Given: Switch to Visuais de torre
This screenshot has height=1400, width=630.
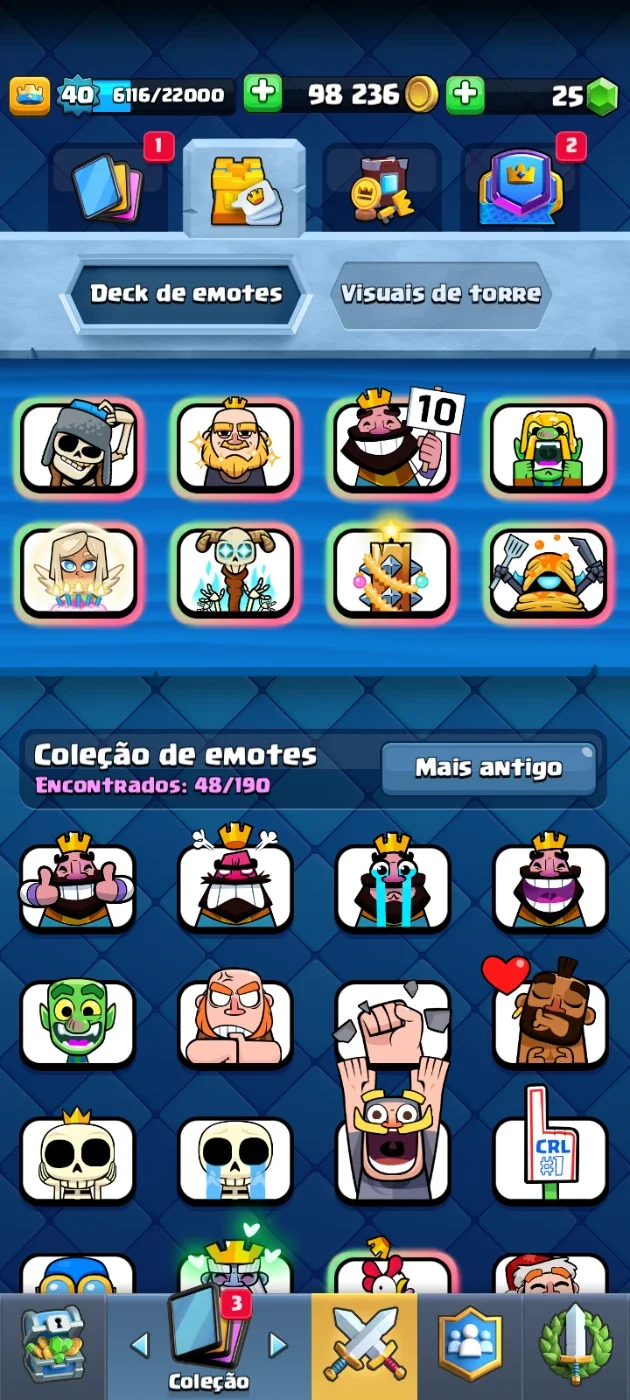Looking at the screenshot, I should point(441,294).
